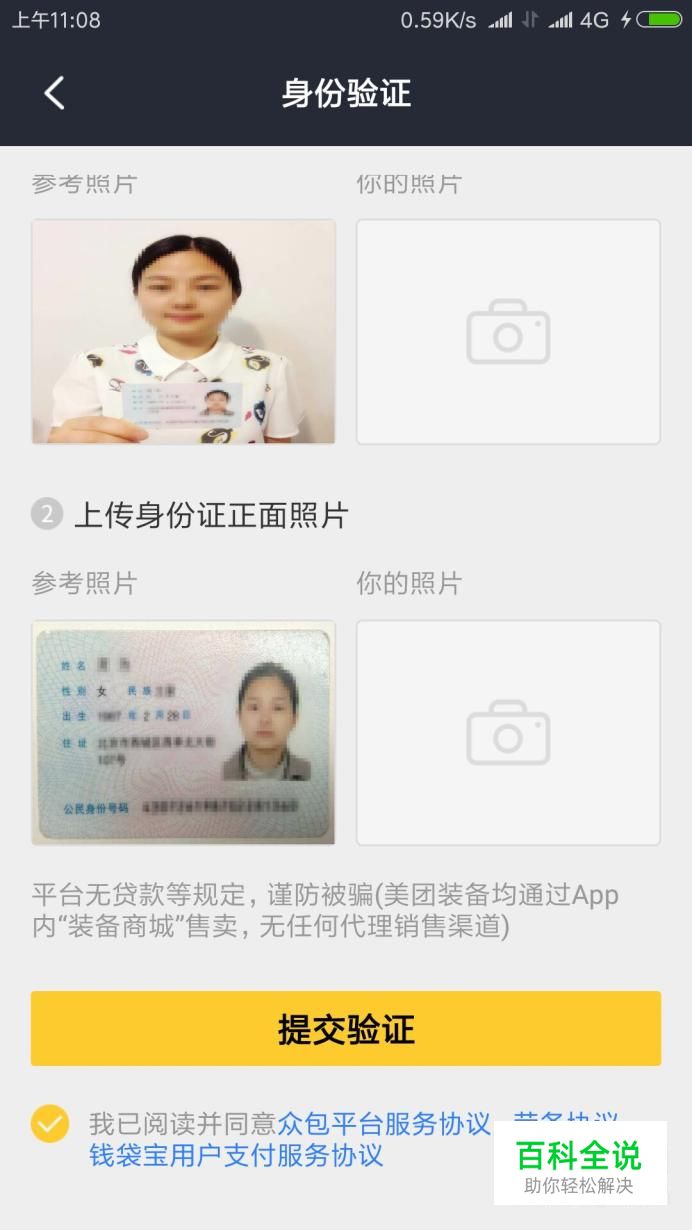Open the 众包平台服务协议 link
Viewport: 692px width, 1230px height.
tap(384, 1124)
